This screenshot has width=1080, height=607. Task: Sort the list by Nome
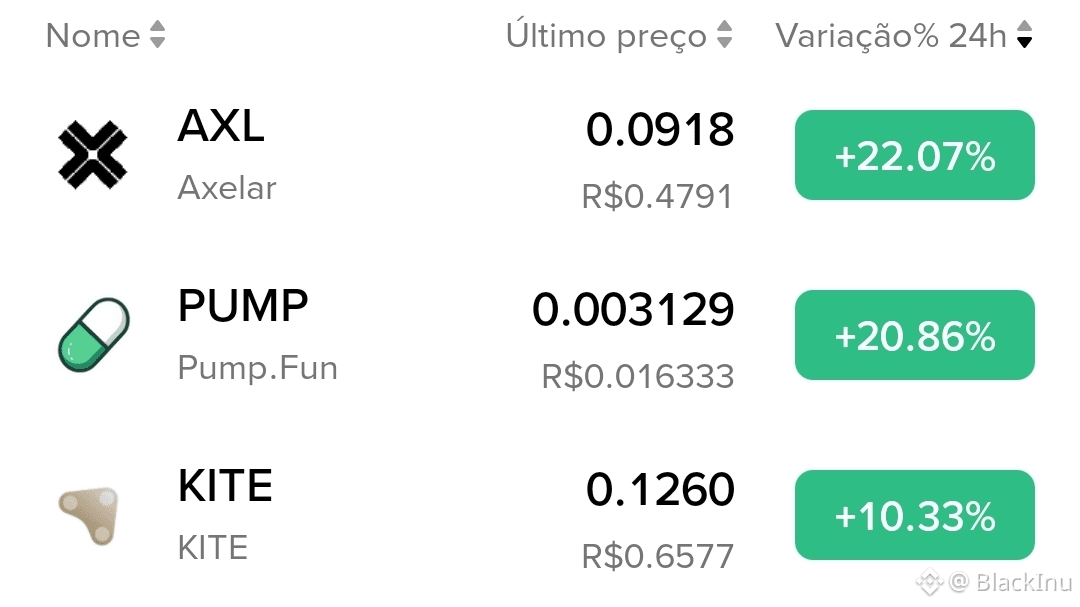coord(105,37)
